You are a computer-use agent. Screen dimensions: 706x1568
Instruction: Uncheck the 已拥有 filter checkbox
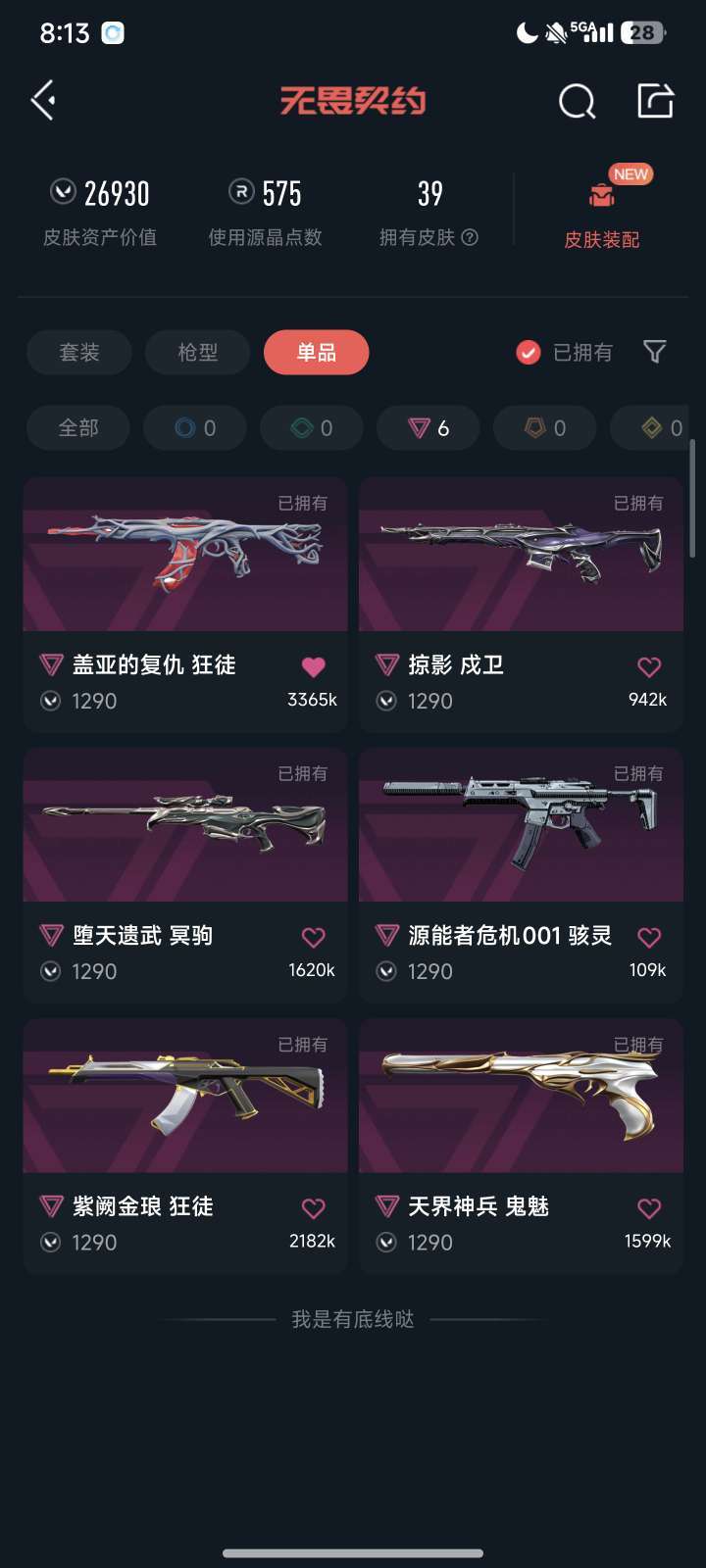coord(529,353)
